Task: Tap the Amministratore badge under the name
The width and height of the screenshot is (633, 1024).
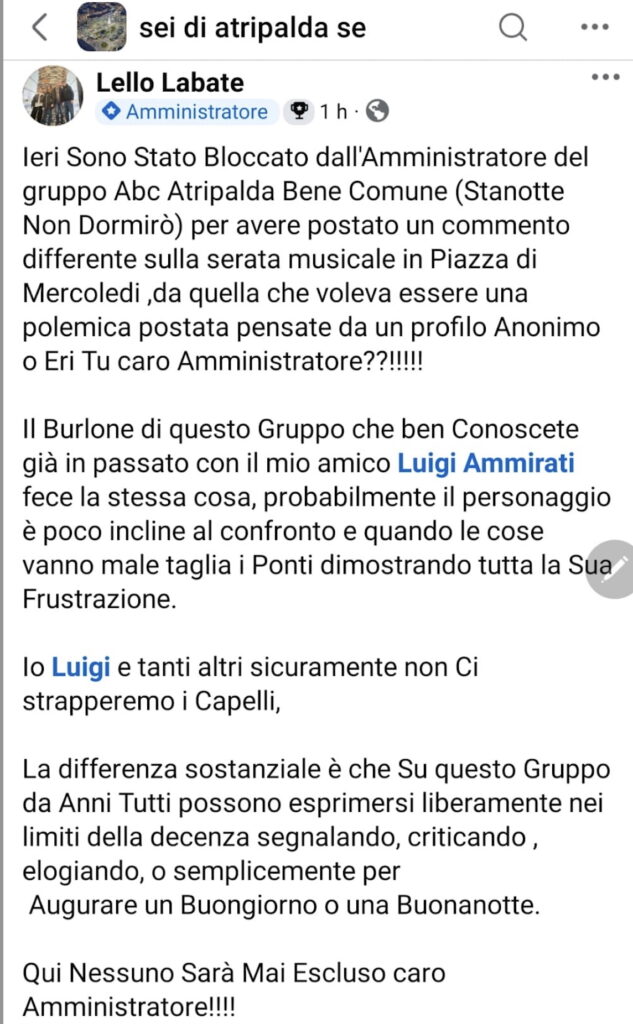Action: 188,112
